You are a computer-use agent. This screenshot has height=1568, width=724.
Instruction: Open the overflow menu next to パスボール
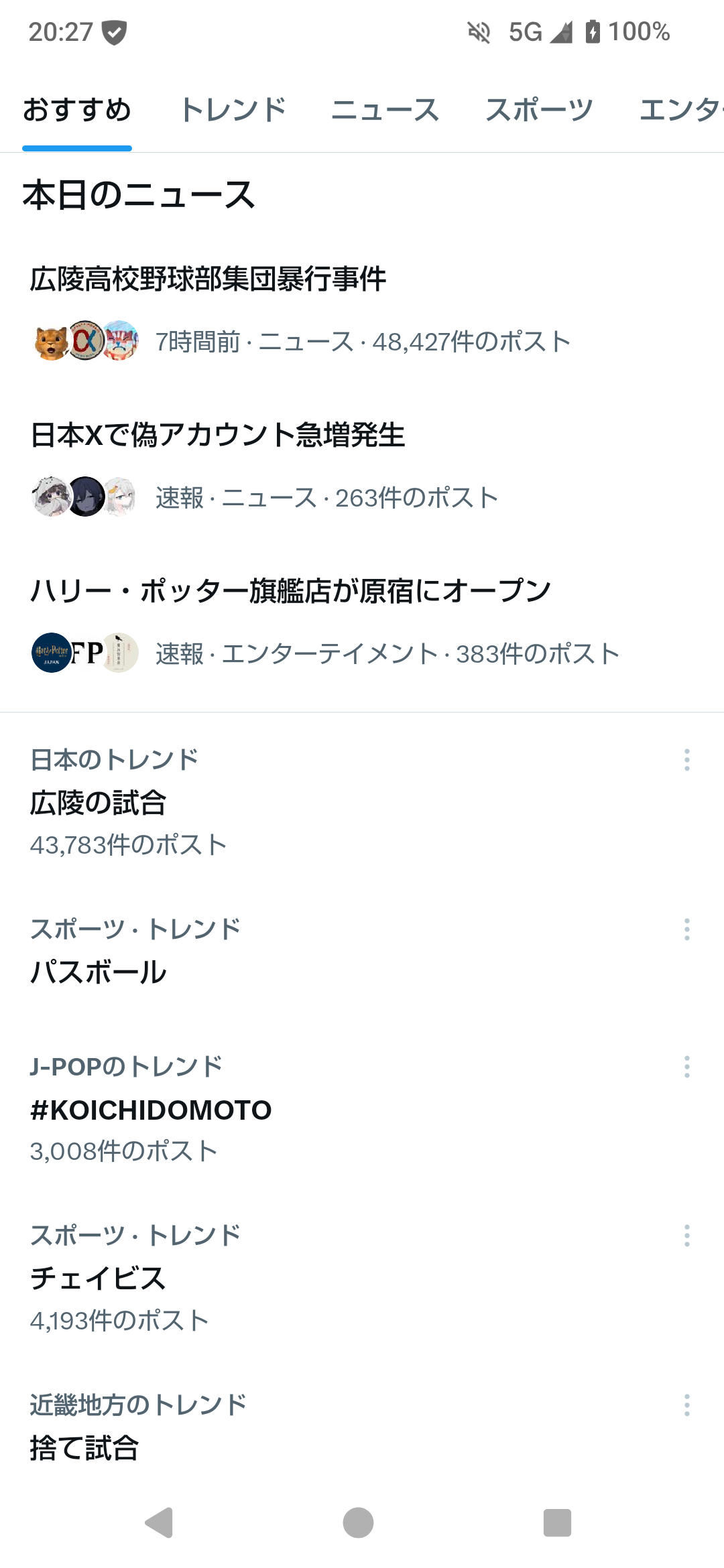coord(686,929)
